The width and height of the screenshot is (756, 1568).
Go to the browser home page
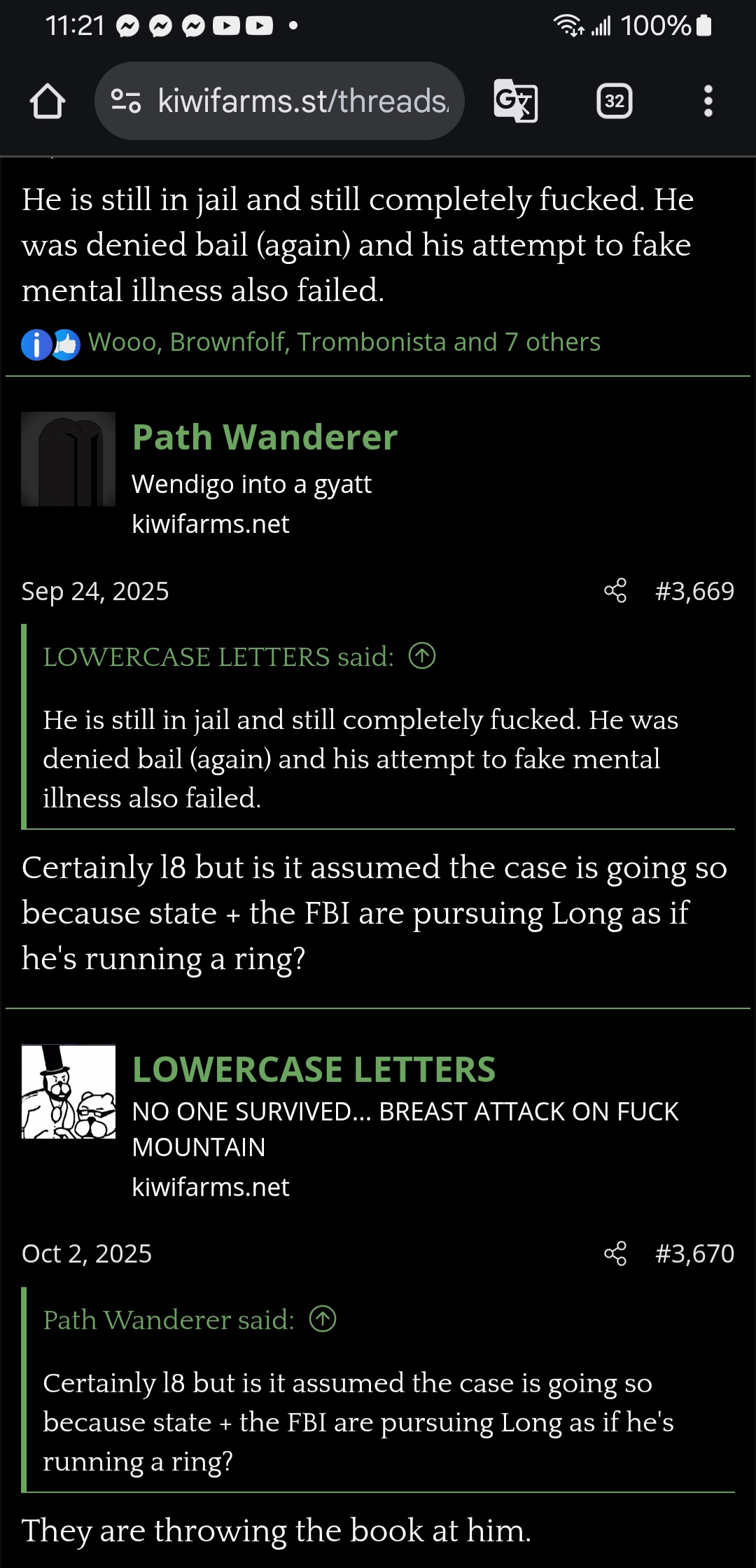(48, 102)
